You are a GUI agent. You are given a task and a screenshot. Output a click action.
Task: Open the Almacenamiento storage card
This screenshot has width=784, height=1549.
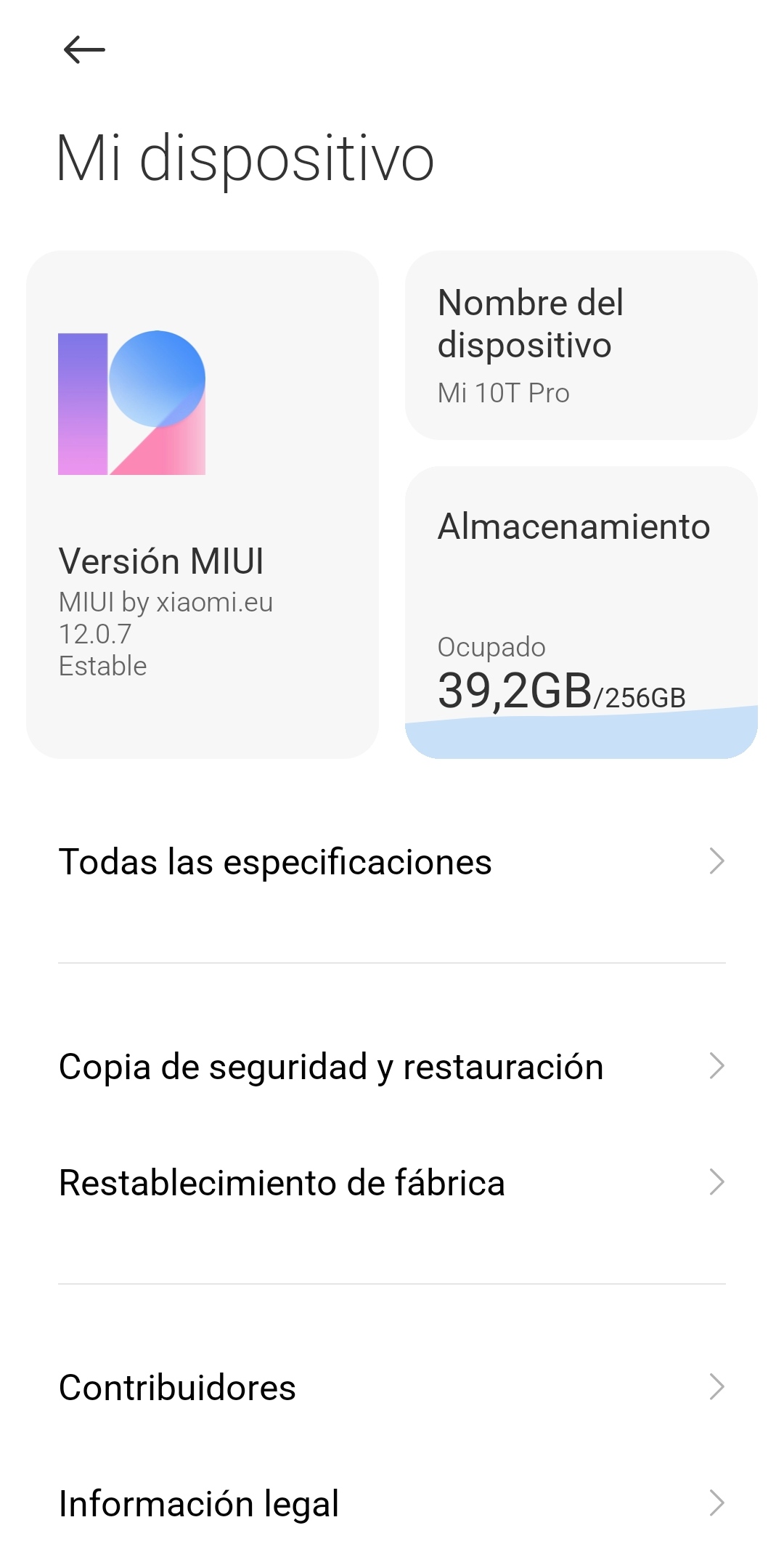click(581, 613)
